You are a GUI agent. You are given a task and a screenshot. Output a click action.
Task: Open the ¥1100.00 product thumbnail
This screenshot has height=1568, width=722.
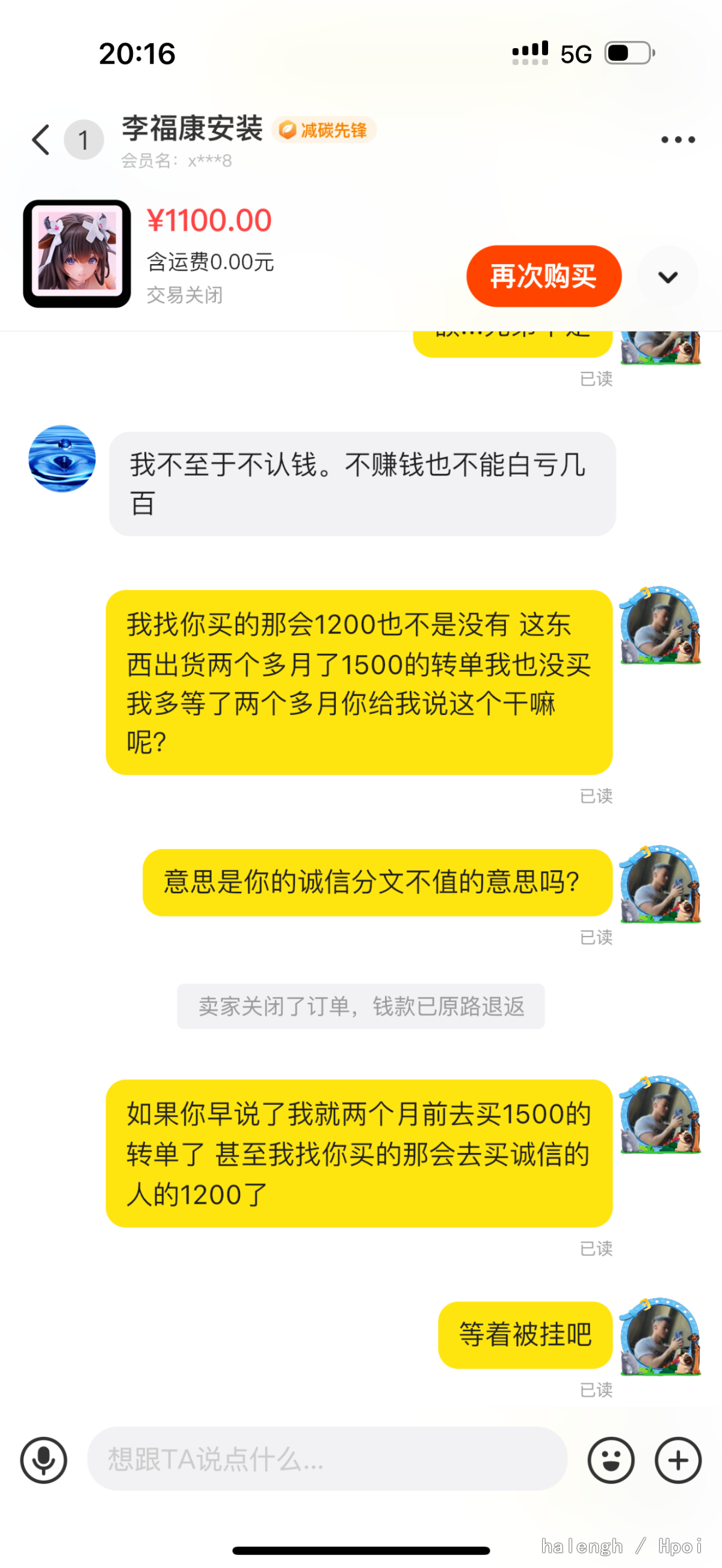pos(77,254)
